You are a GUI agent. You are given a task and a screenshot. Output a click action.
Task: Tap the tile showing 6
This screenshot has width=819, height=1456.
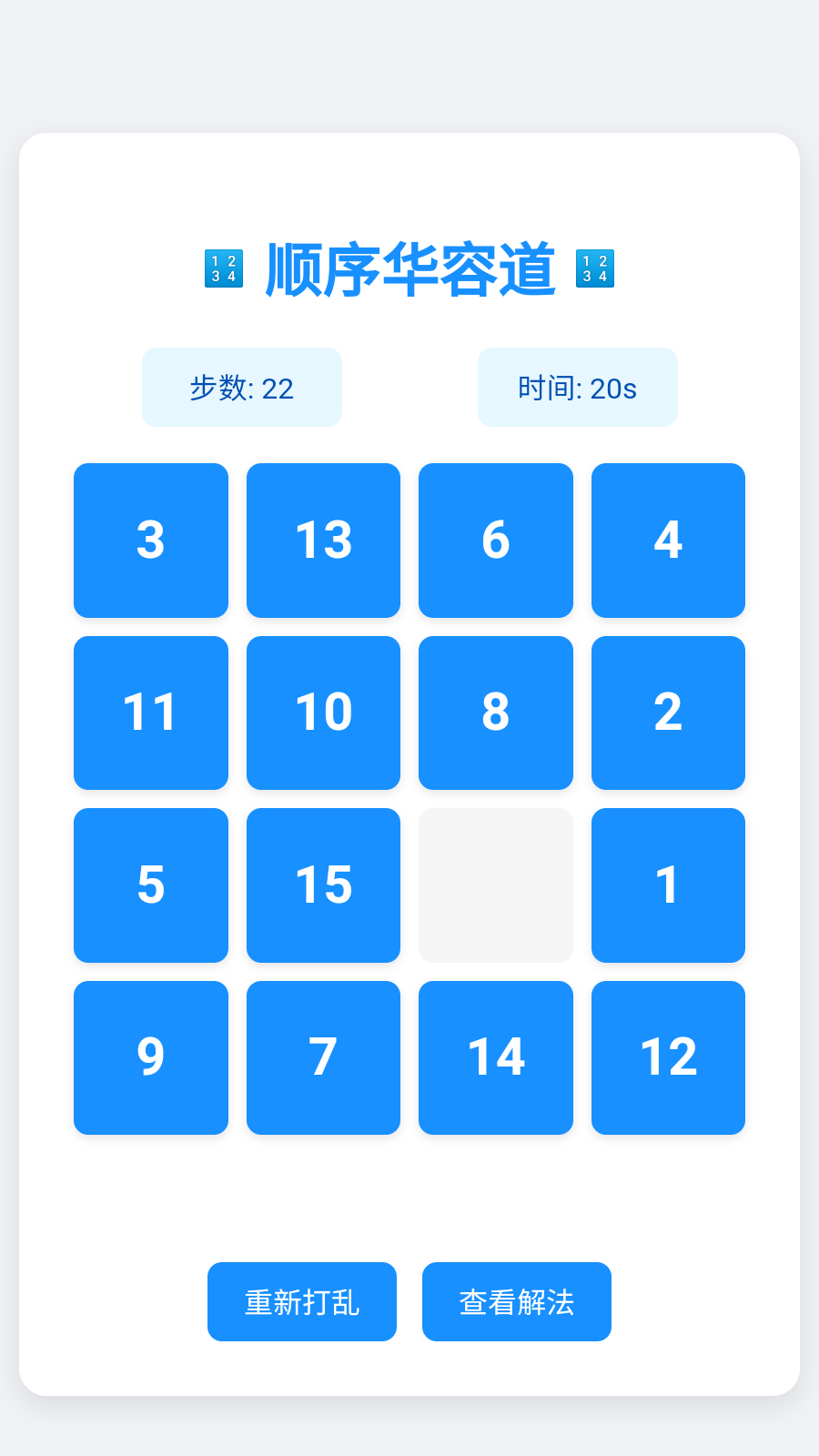coord(496,541)
